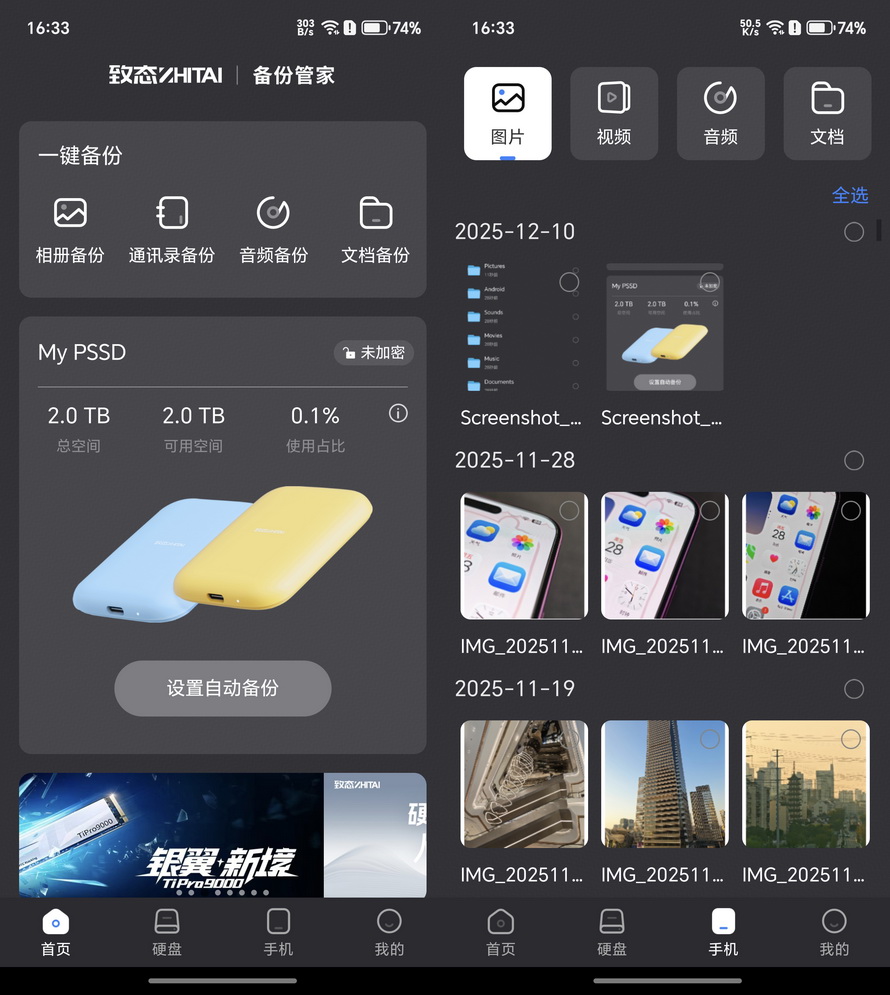Switch to the 手机 phone tab
This screenshot has height=995, width=890.
(x=723, y=931)
